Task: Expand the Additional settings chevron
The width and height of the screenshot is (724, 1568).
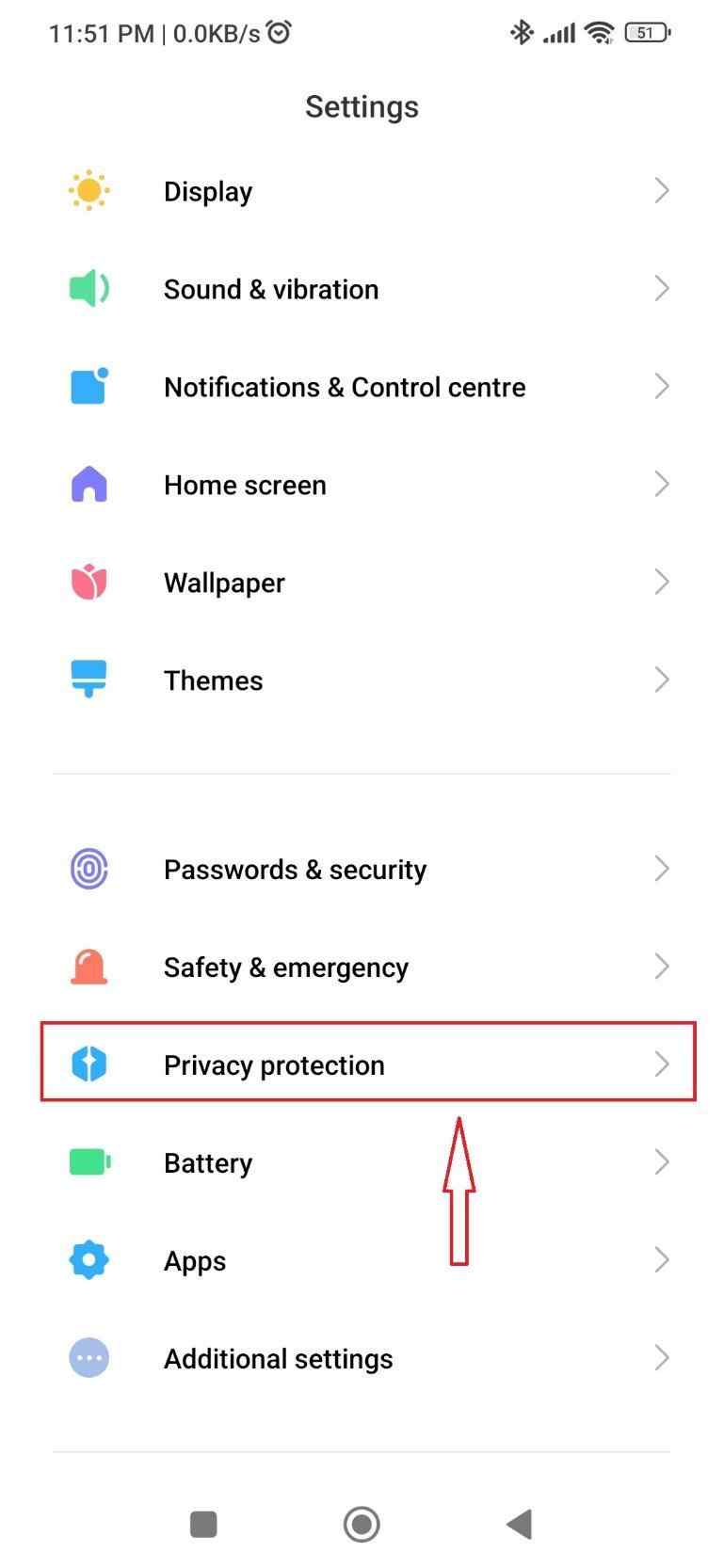Action: [x=662, y=1358]
